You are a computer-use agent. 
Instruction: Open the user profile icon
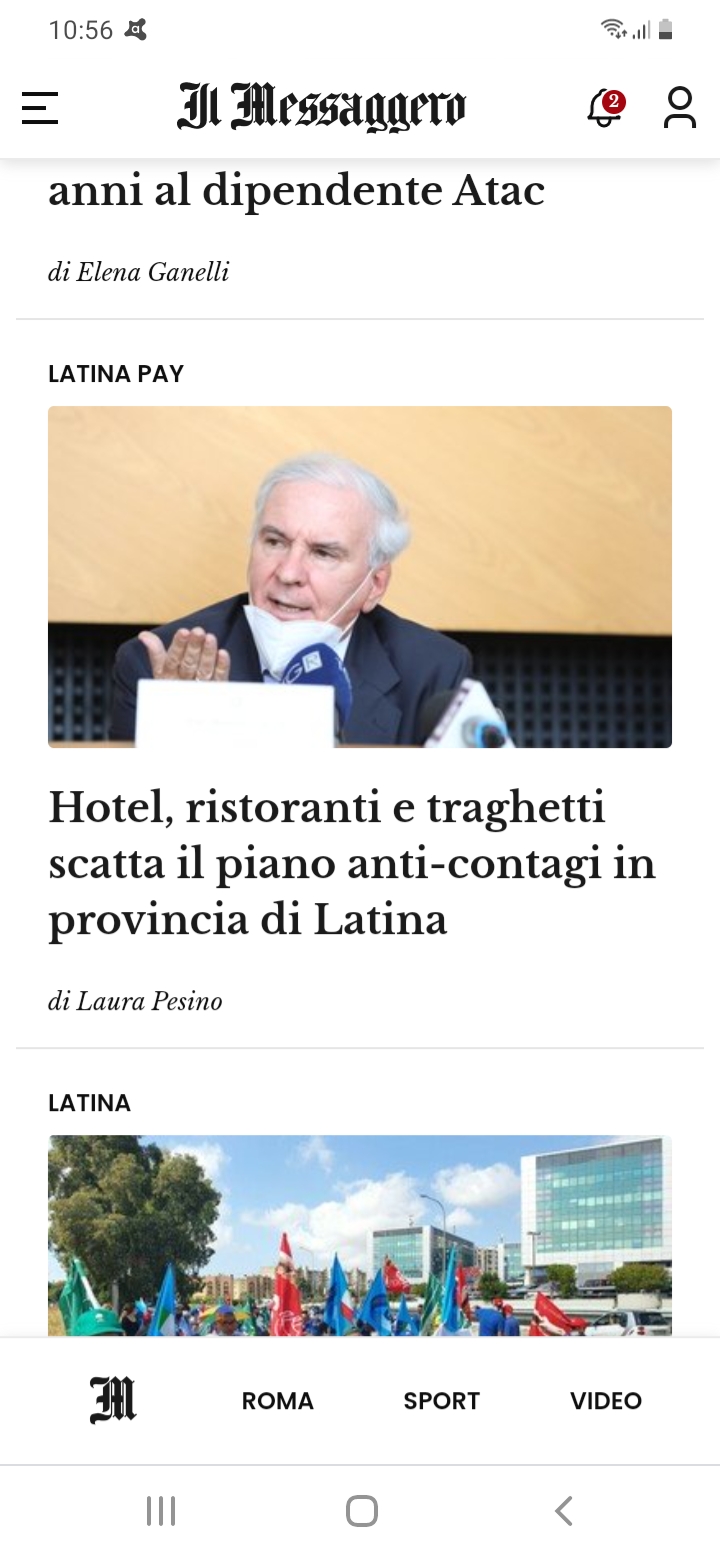680,108
